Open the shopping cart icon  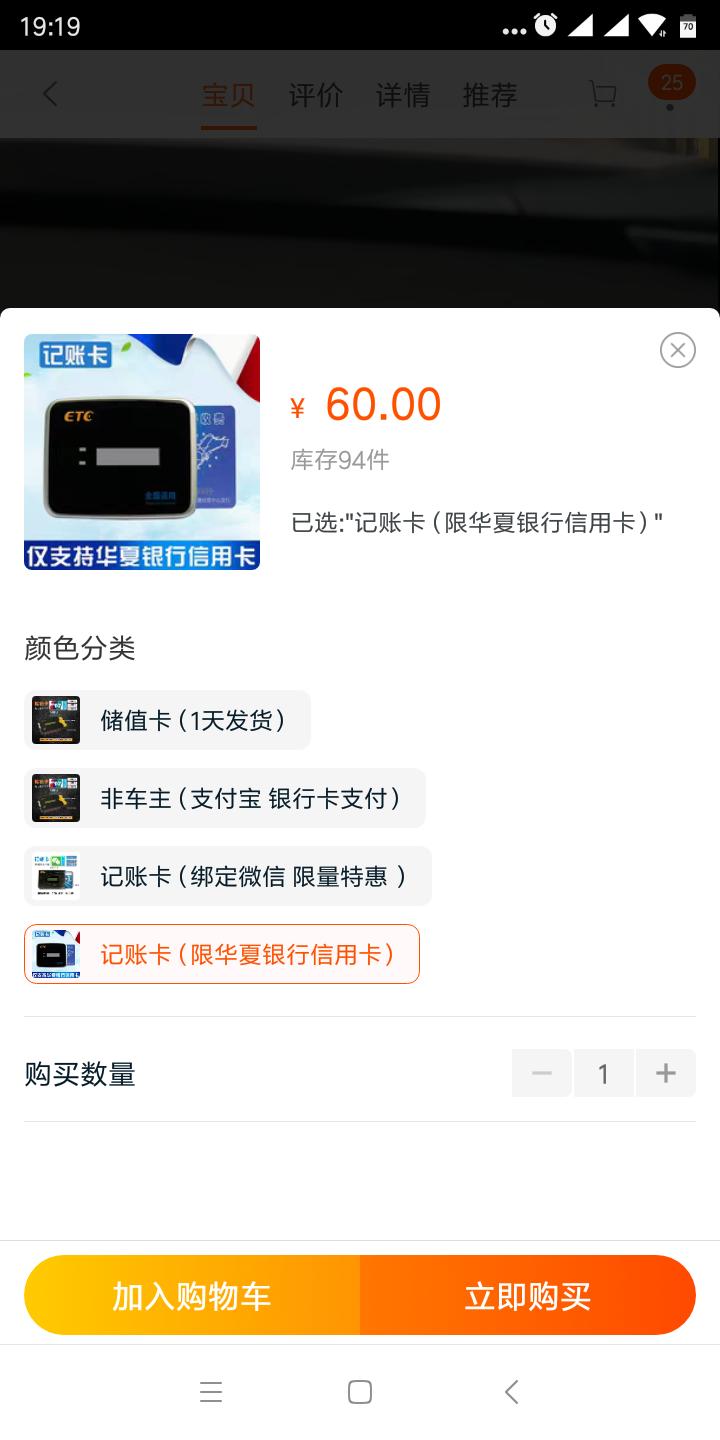603,93
